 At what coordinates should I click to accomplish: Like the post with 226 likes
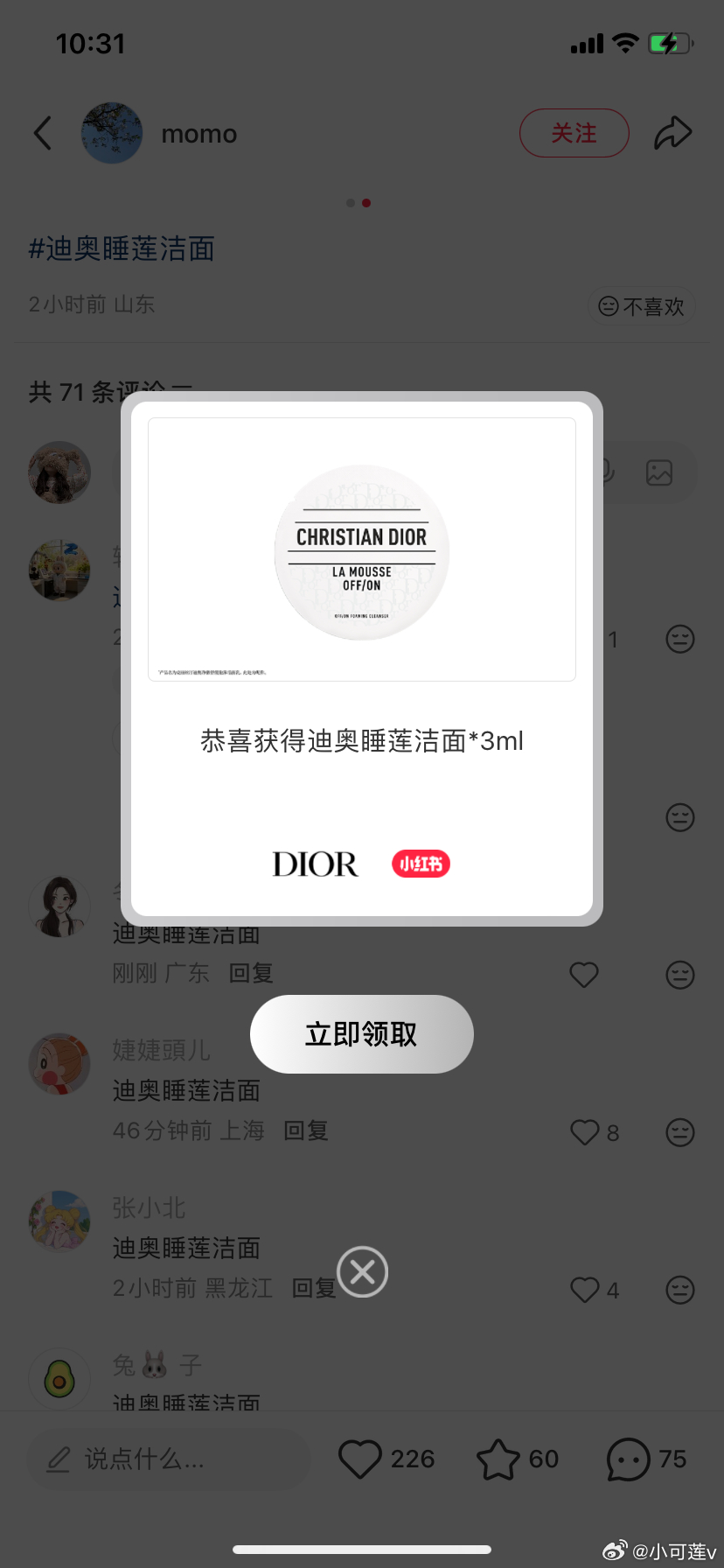click(x=360, y=1459)
